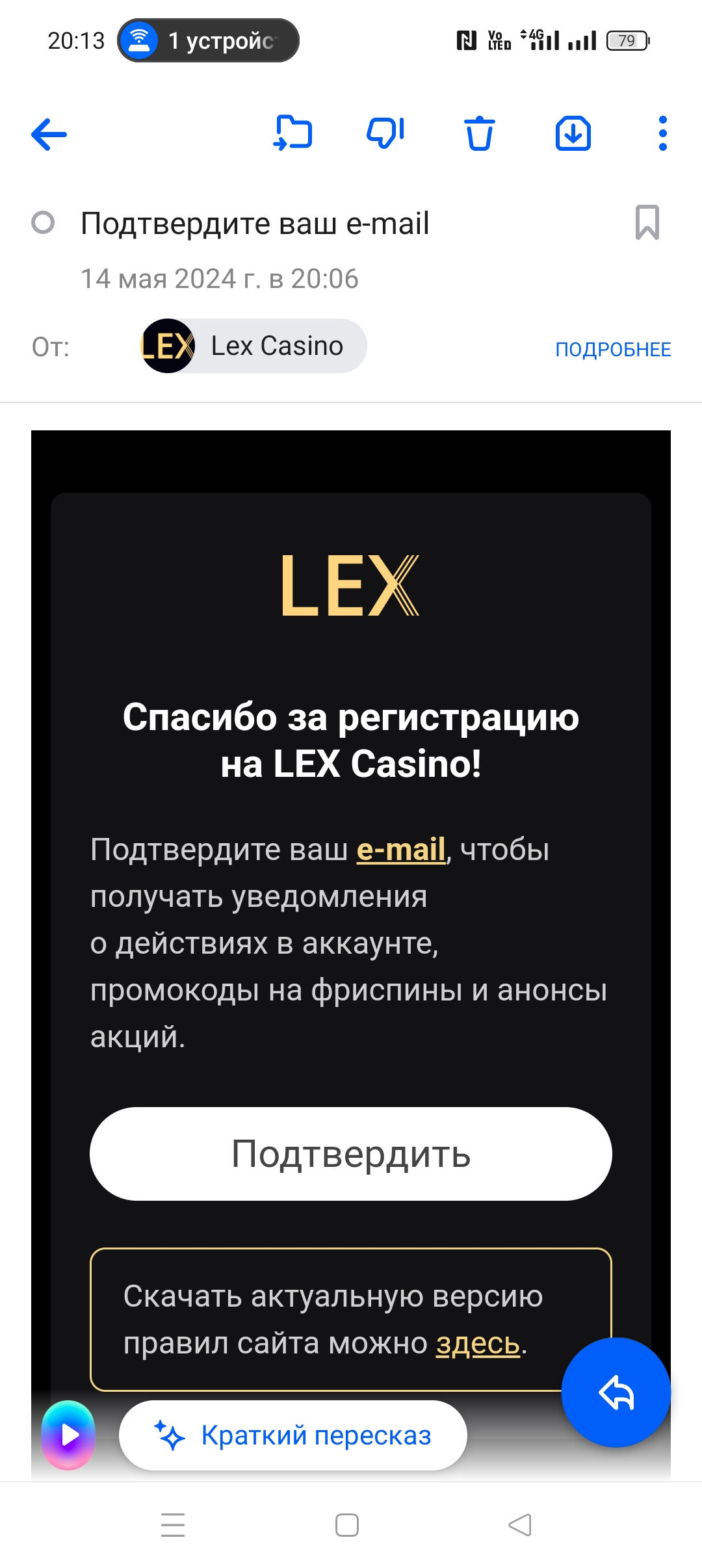Delete this email

pos(480,134)
